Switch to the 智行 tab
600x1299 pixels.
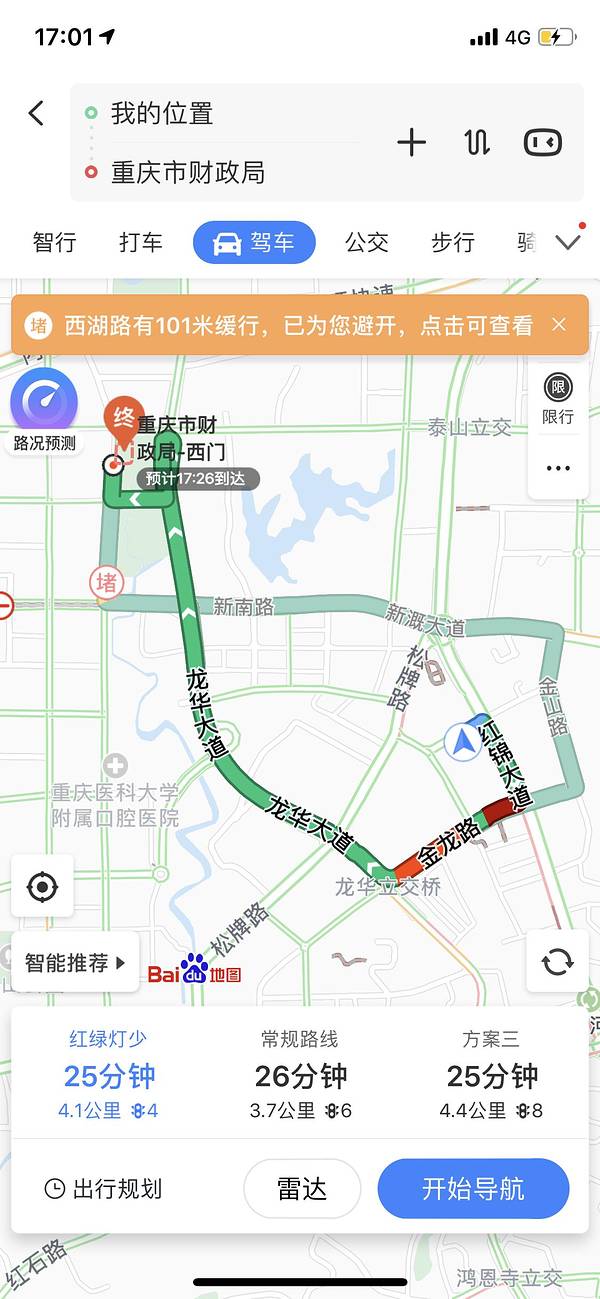pos(54,242)
